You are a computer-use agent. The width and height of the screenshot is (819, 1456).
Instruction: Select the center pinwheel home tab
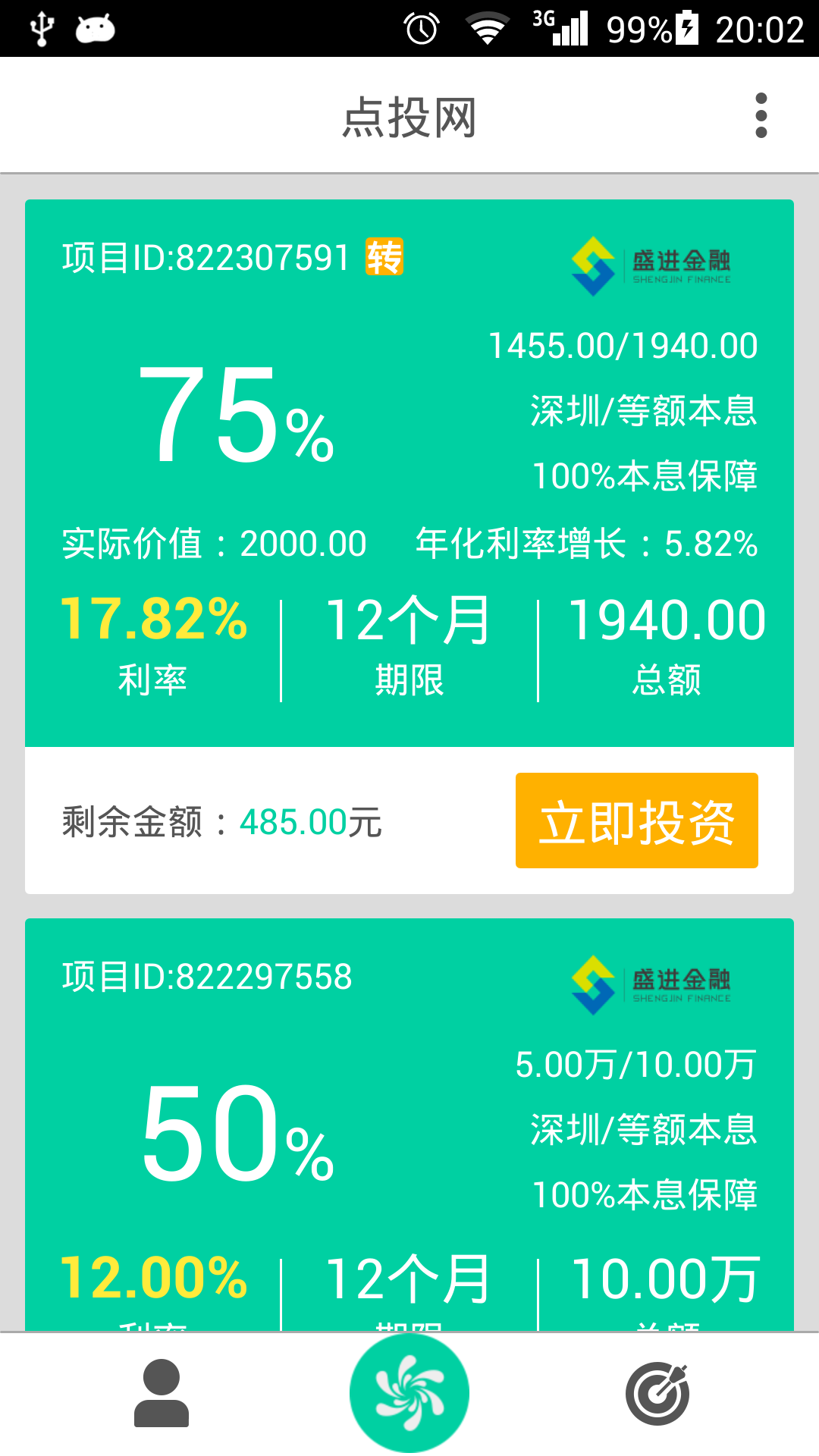pos(409,1394)
